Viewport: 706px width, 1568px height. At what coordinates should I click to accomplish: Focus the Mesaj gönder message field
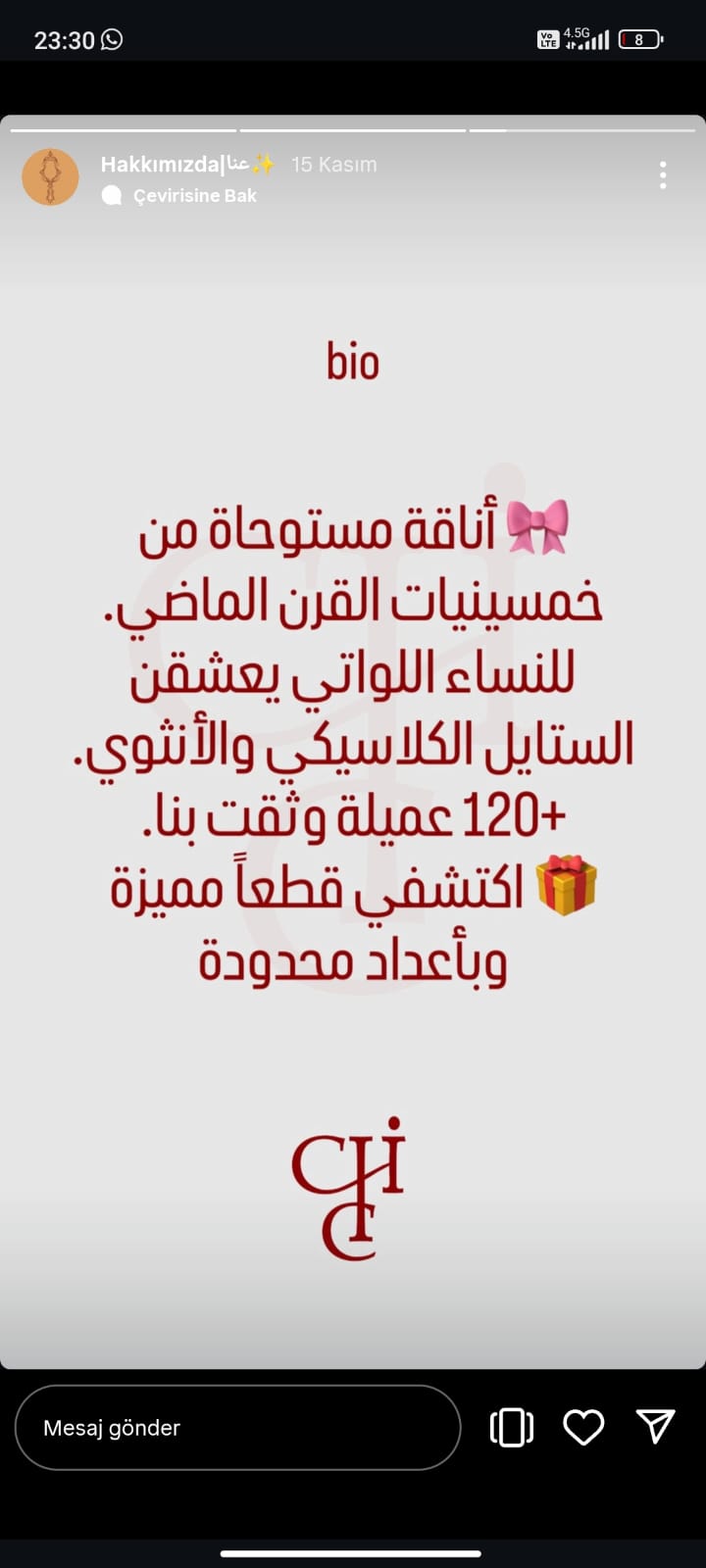click(x=237, y=1428)
